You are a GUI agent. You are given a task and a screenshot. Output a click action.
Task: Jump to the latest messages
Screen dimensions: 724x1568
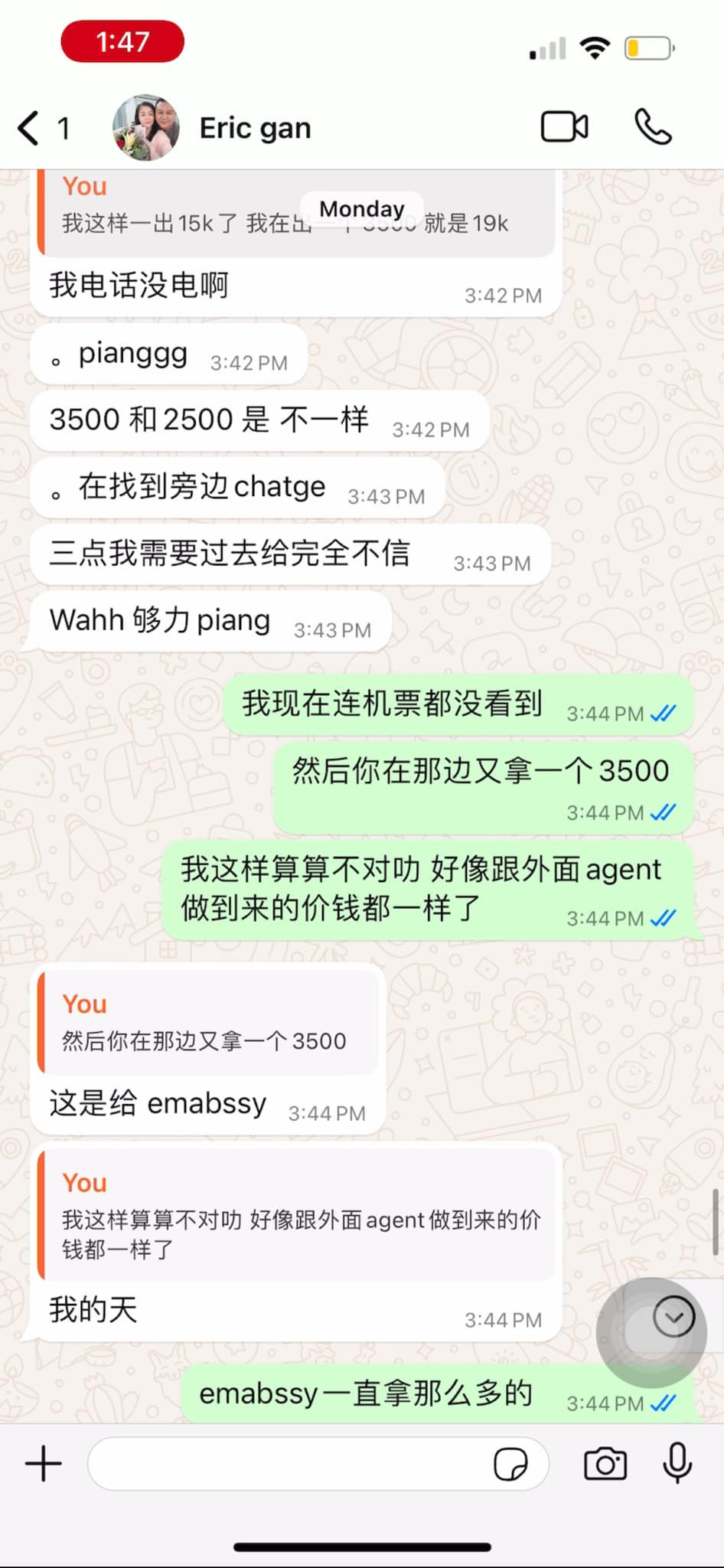coord(673,1317)
